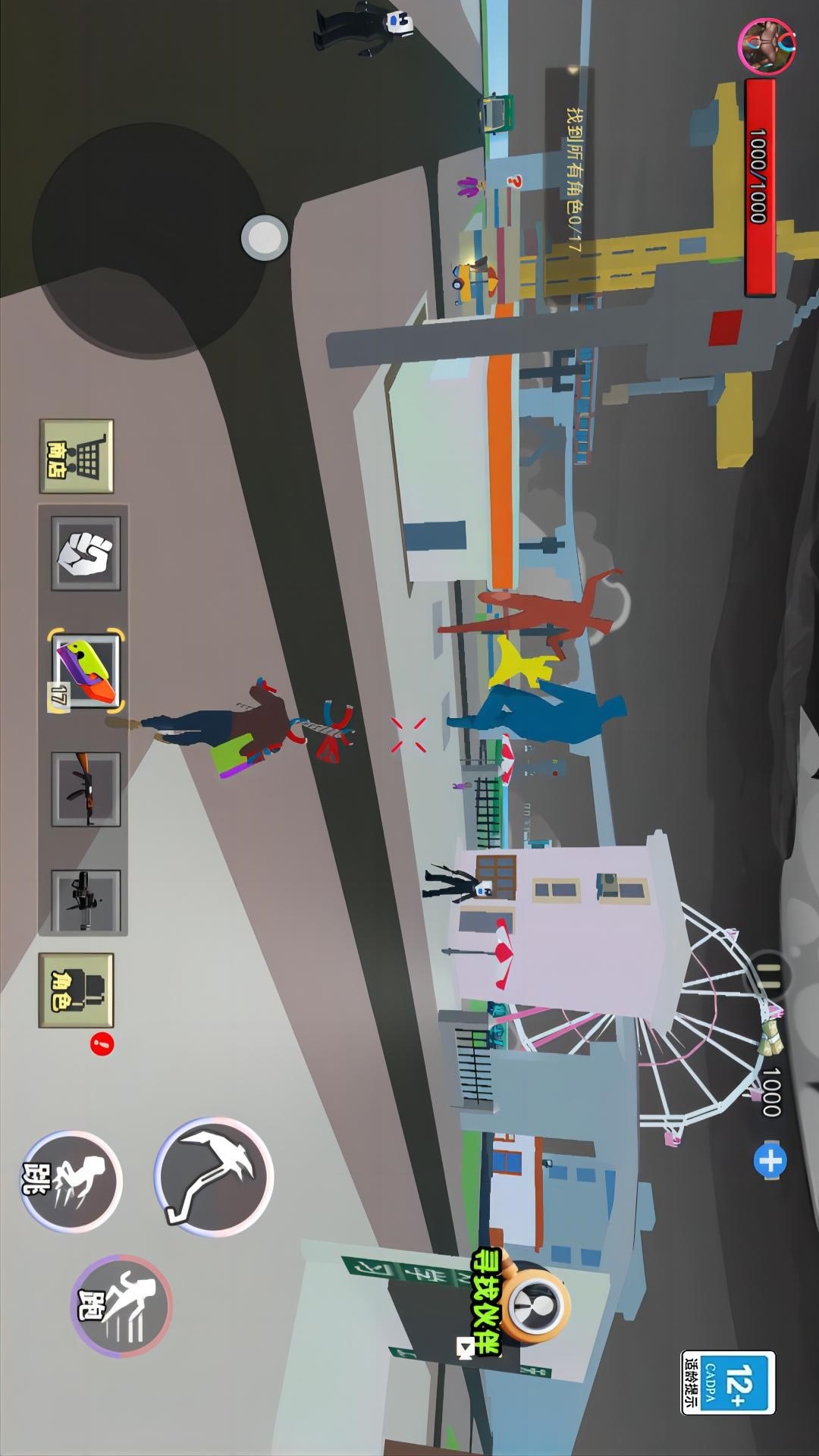Image resolution: width=819 pixels, height=1456 pixels.
Task: Pause the game
Action: tap(769, 974)
